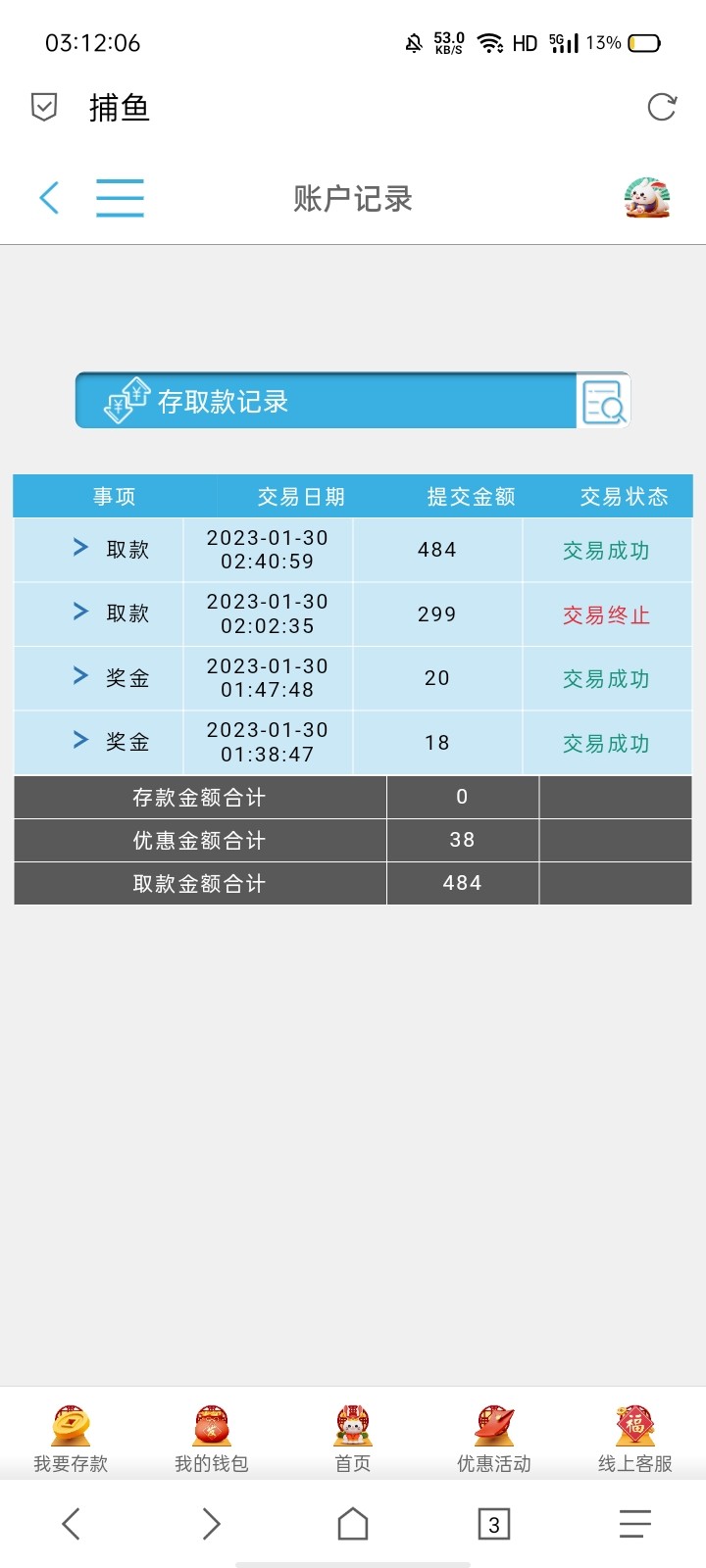Go to 首页 tab
Viewport: 706px width, 1568px height.
coord(353,1438)
